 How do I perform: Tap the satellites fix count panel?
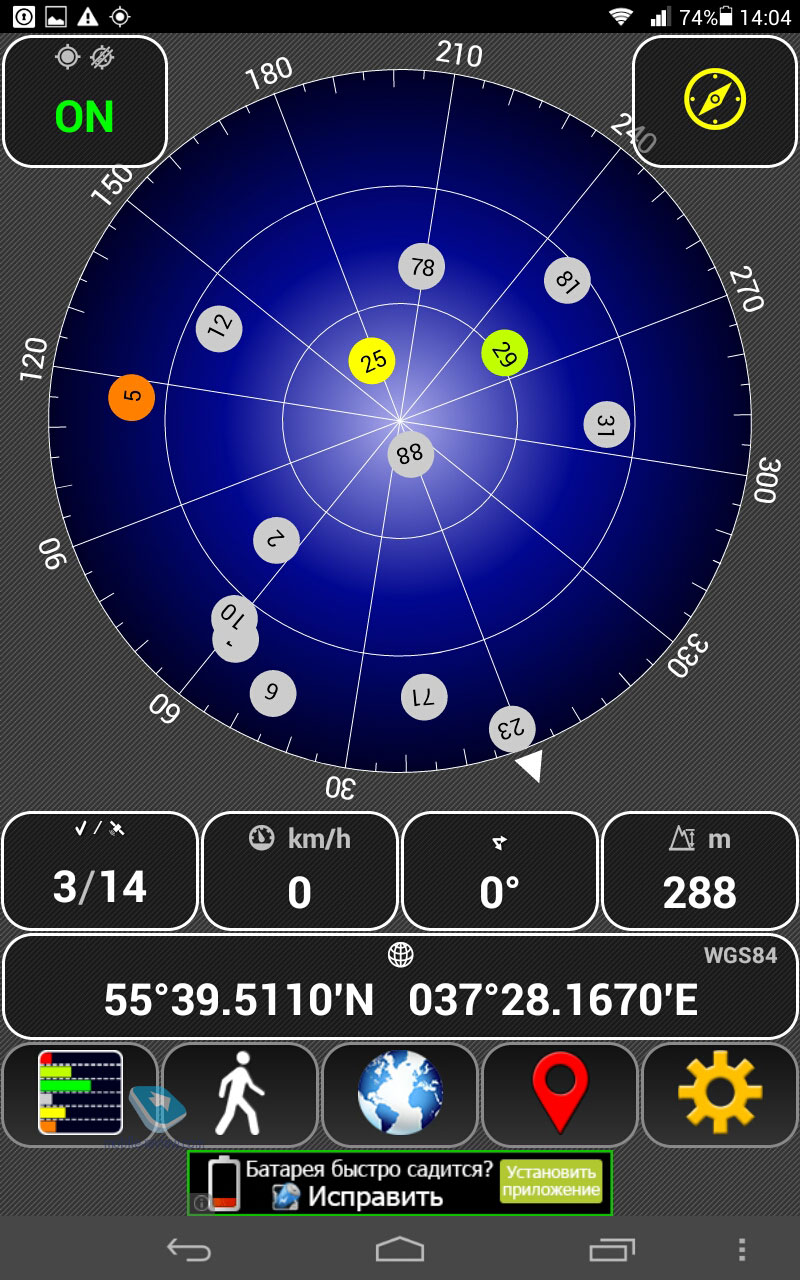[100, 871]
